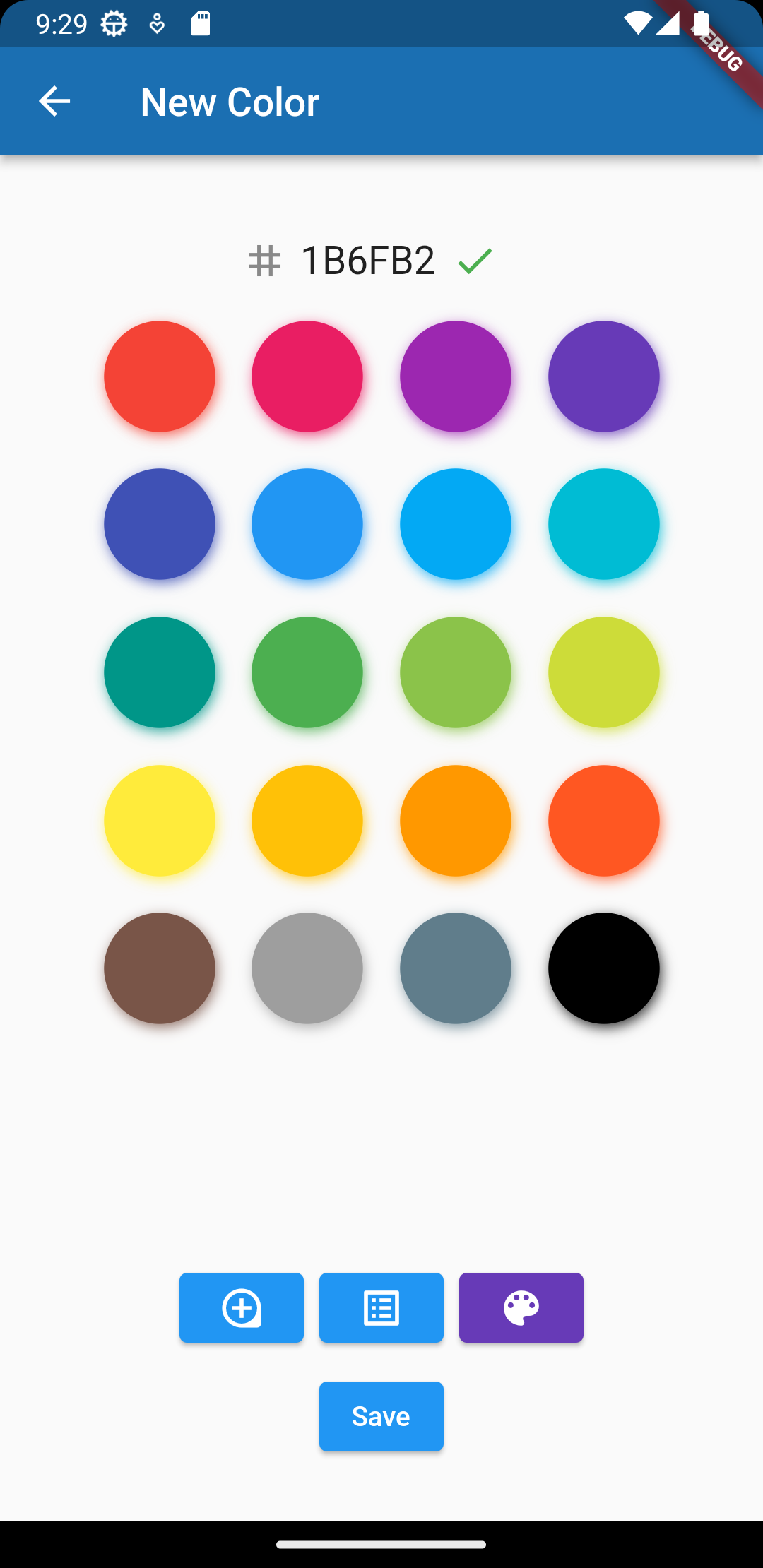Screen dimensions: 763x1568
Task: Choose the brown color swatch
Action: point(160,968)
